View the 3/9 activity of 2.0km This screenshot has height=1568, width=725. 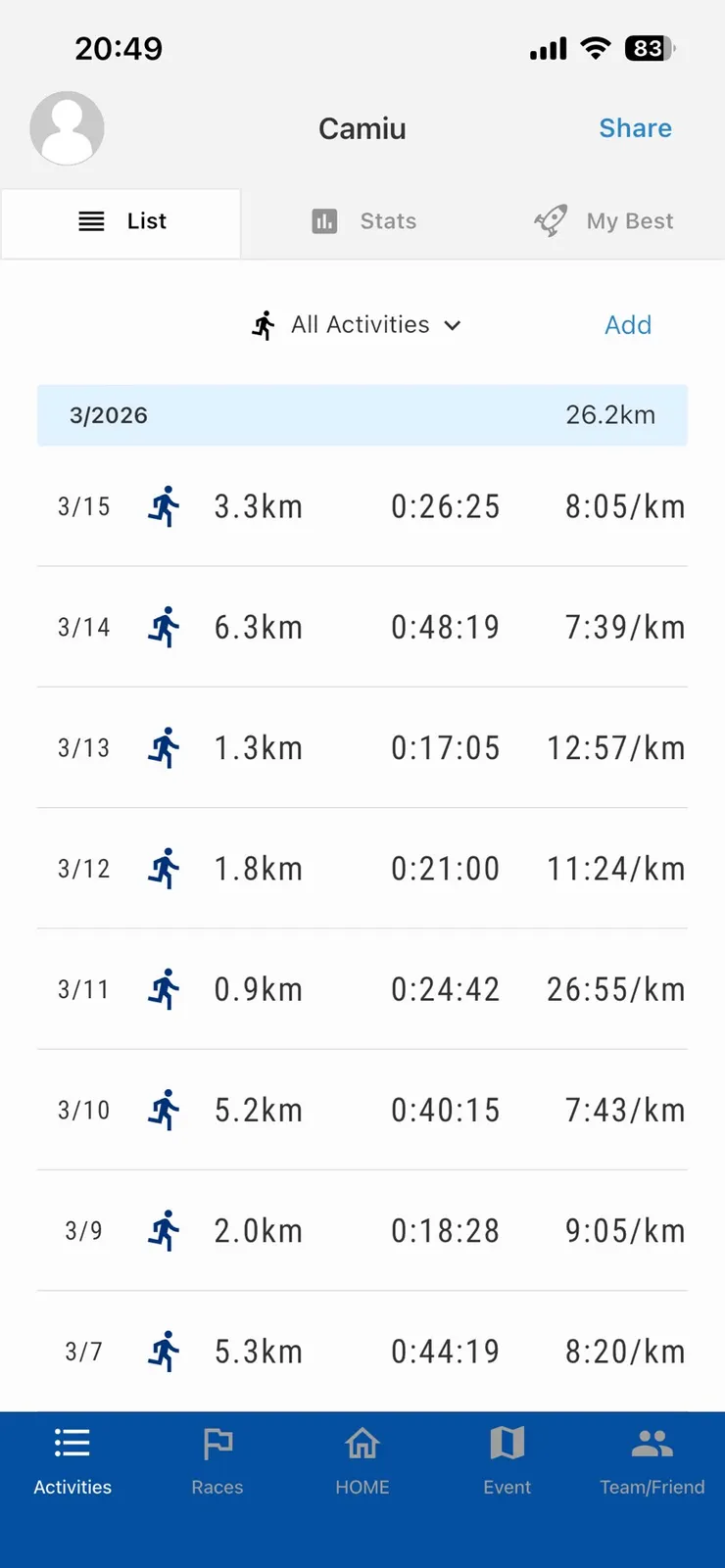pos(362,1231)
